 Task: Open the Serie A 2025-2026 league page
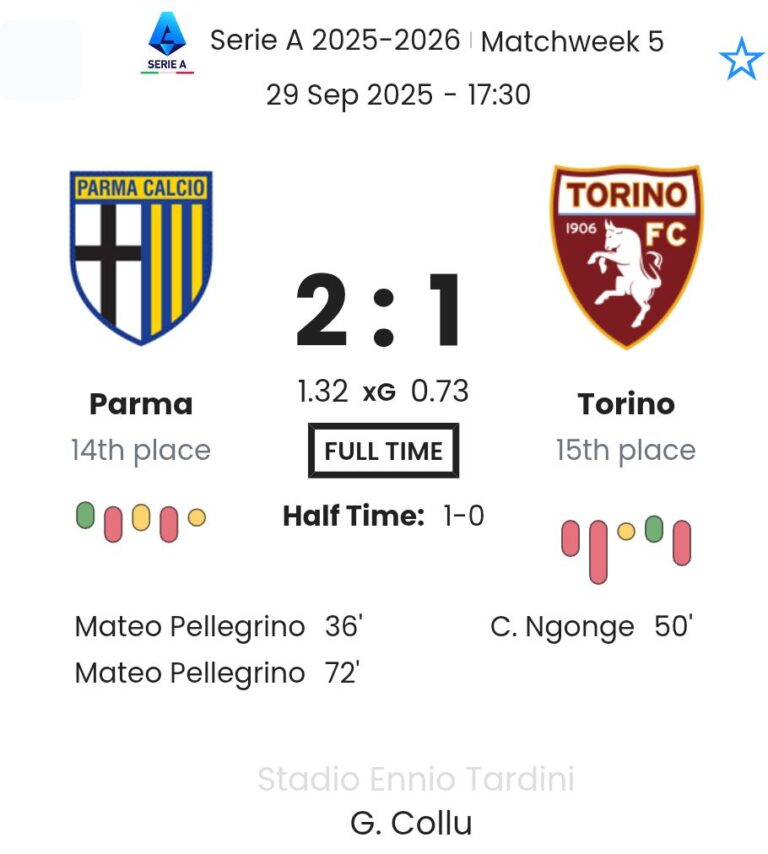[x=334, y=41]
